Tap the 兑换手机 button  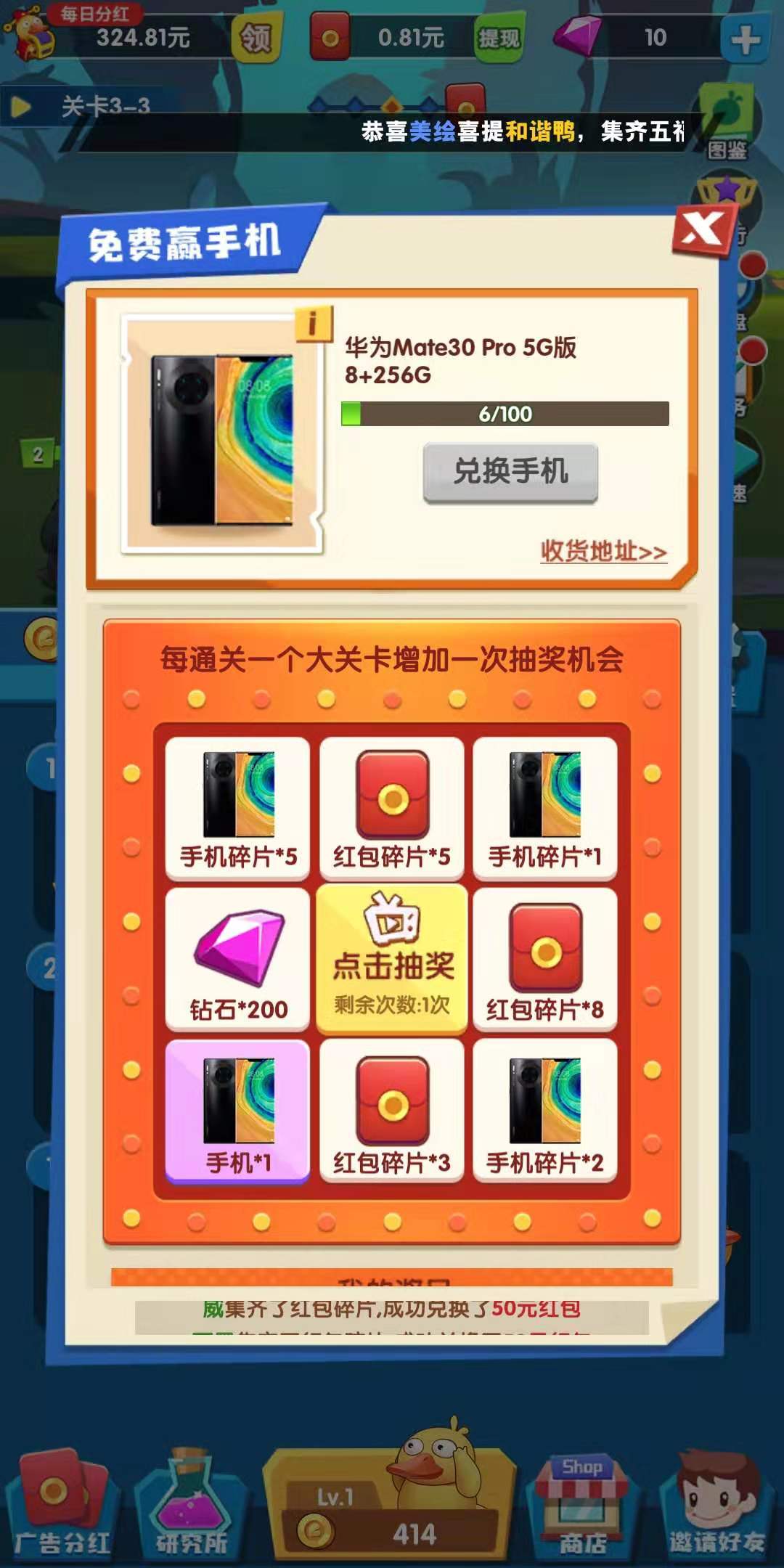(x=510, y=472)
